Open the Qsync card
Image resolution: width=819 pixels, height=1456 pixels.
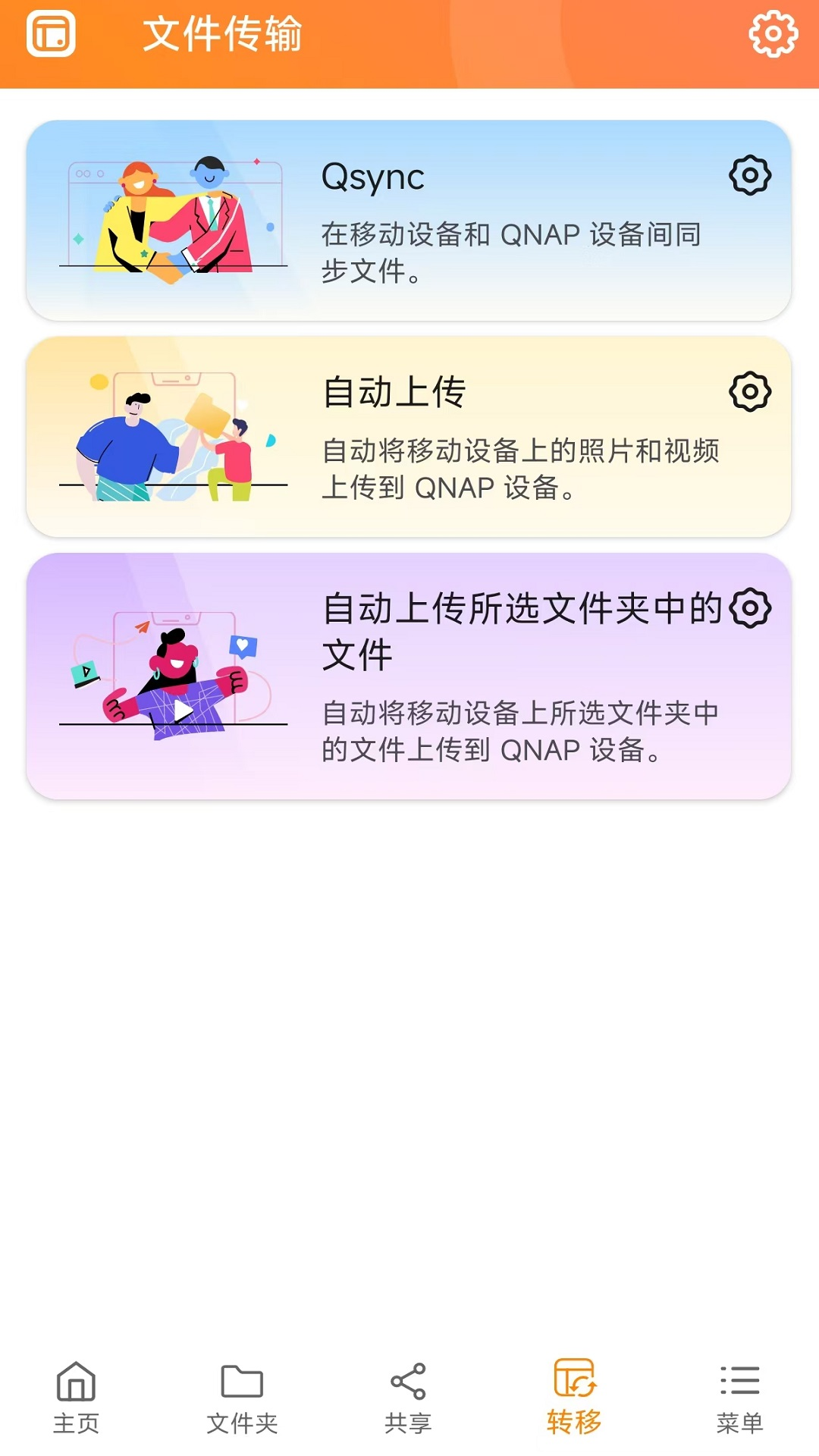point(409,220)
